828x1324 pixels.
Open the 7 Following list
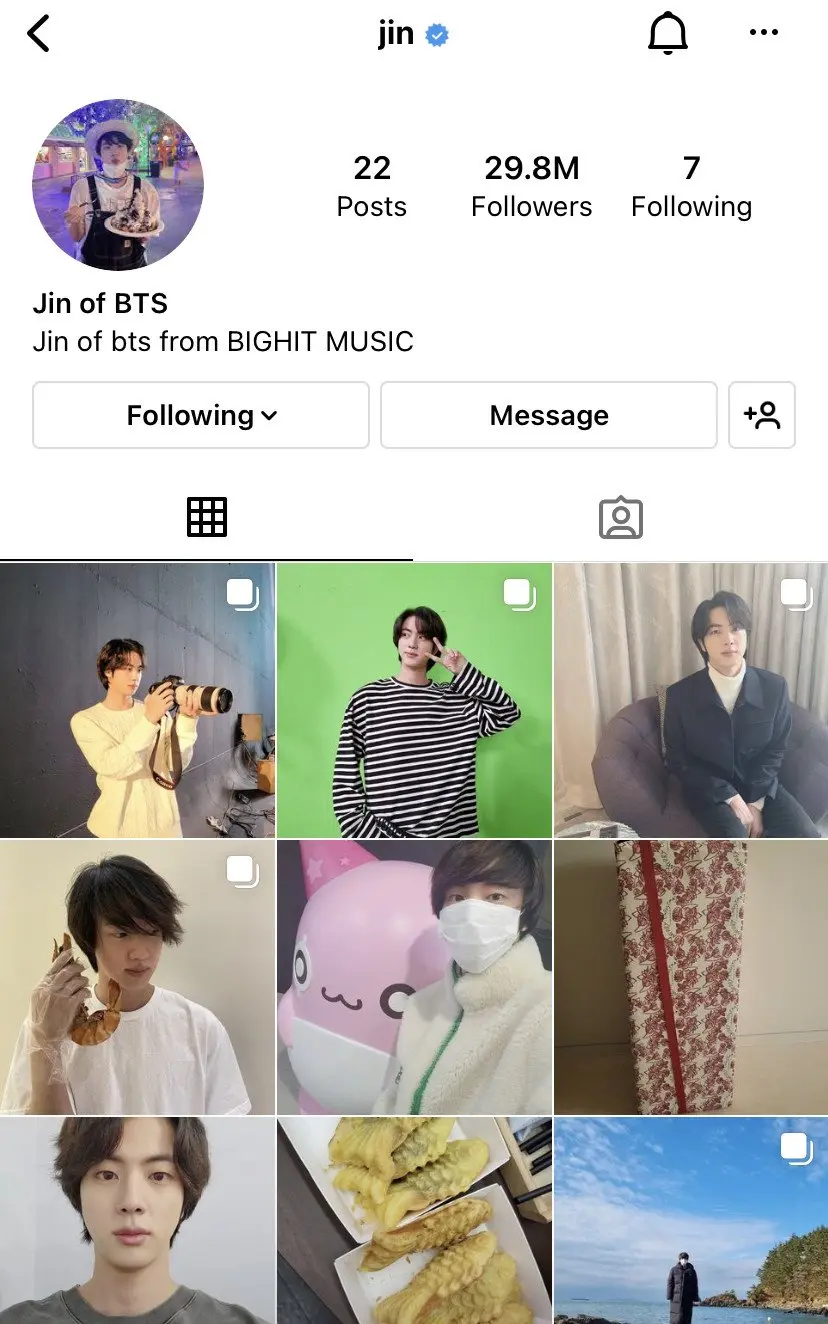pos(691,186)
